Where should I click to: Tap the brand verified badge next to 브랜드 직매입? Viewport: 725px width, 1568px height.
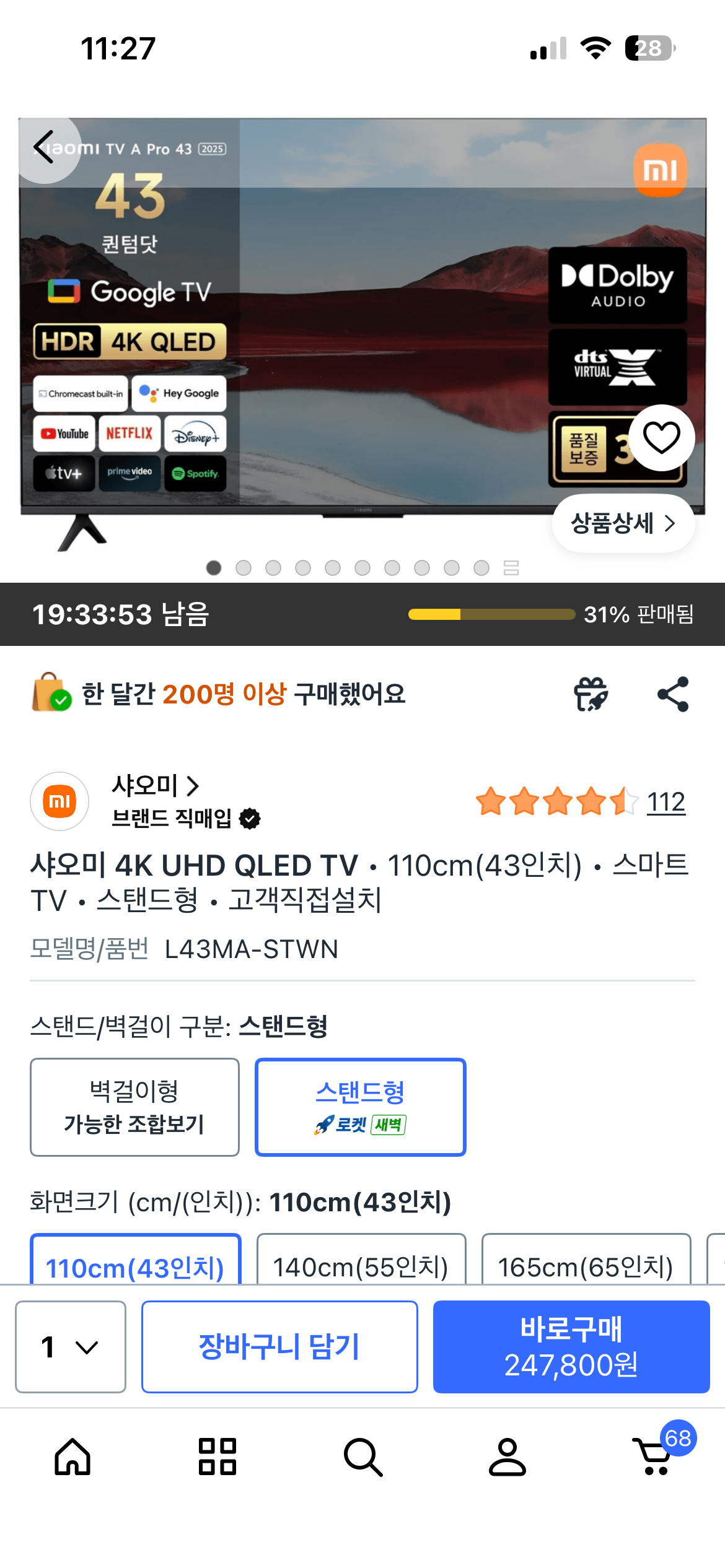[x=250, y=820]
